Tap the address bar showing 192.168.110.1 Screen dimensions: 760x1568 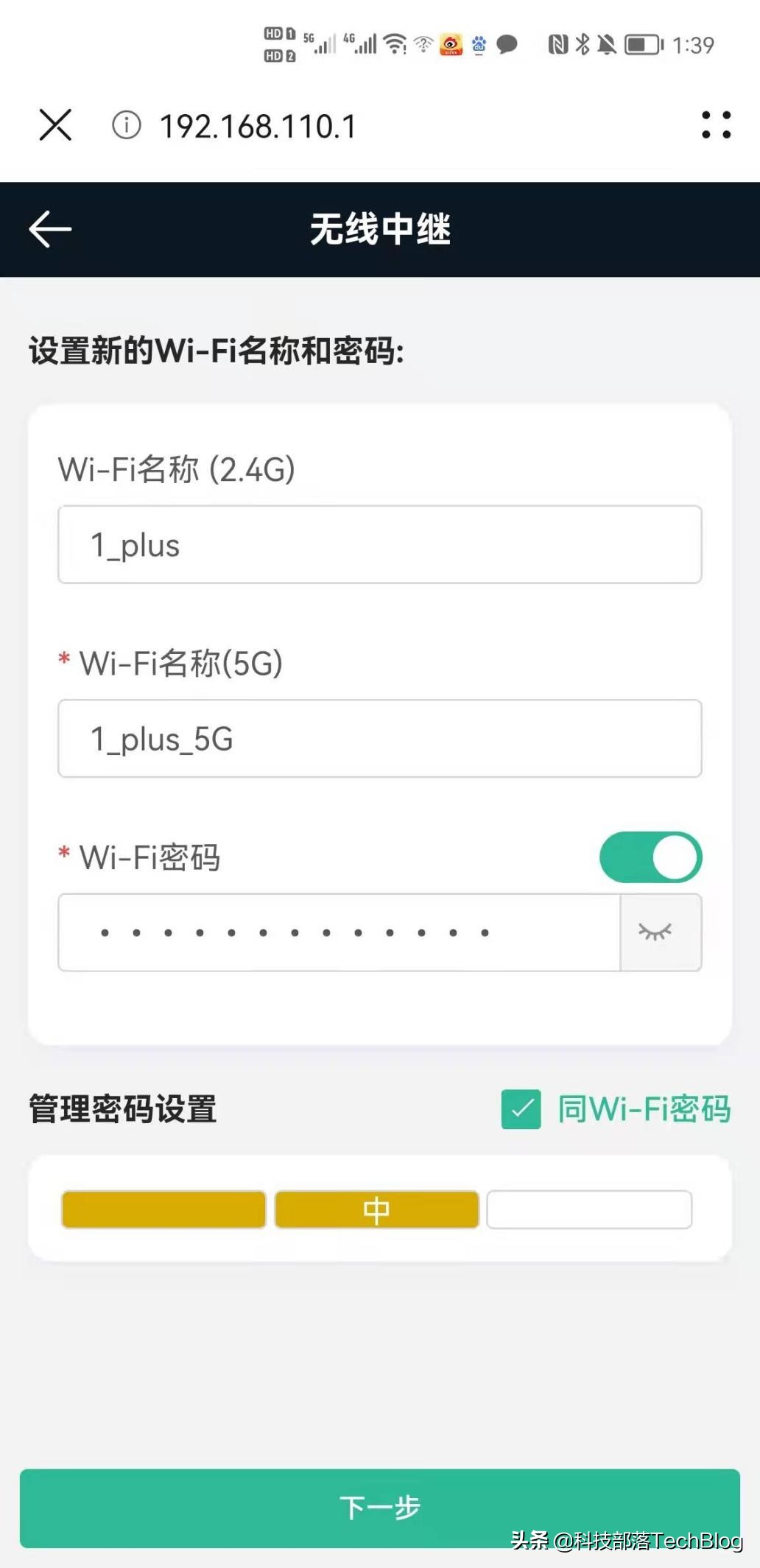coord(258,125)
